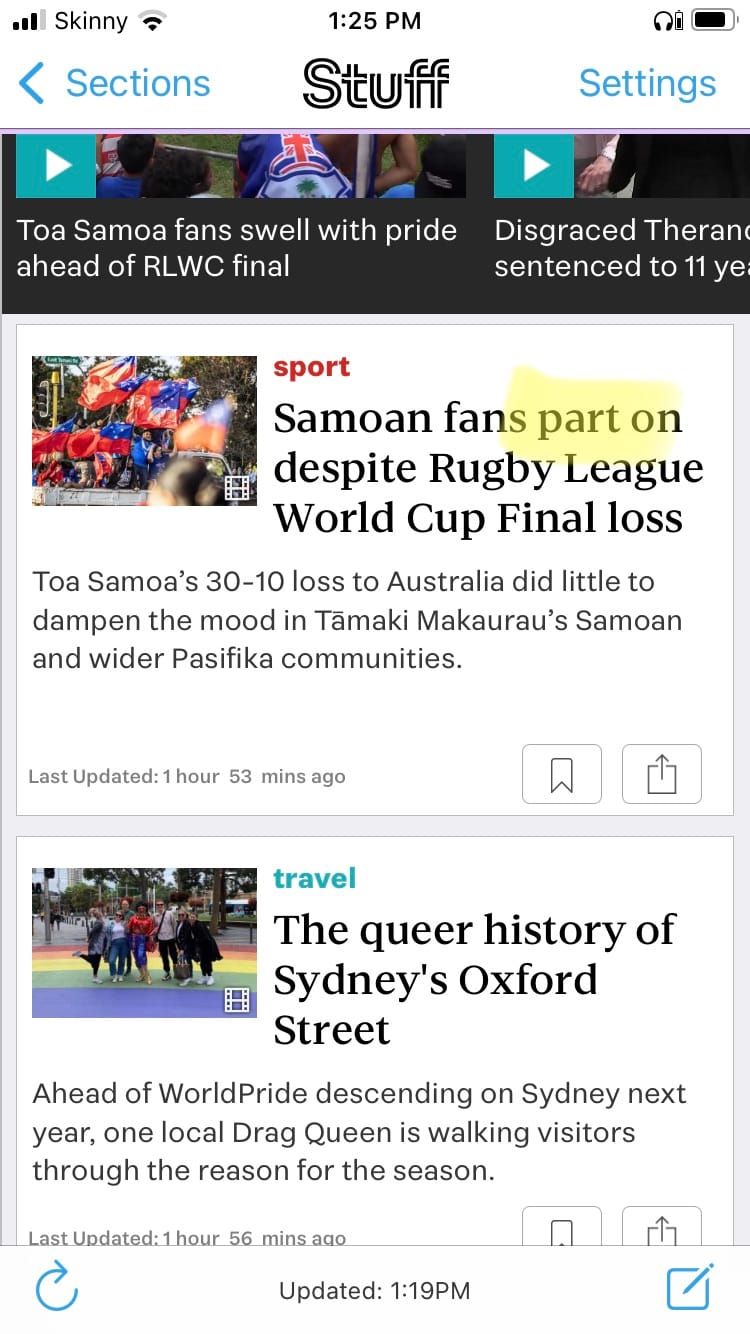Share the Samoan fans article
750x1334 pixels.
(x=661, y=774)
